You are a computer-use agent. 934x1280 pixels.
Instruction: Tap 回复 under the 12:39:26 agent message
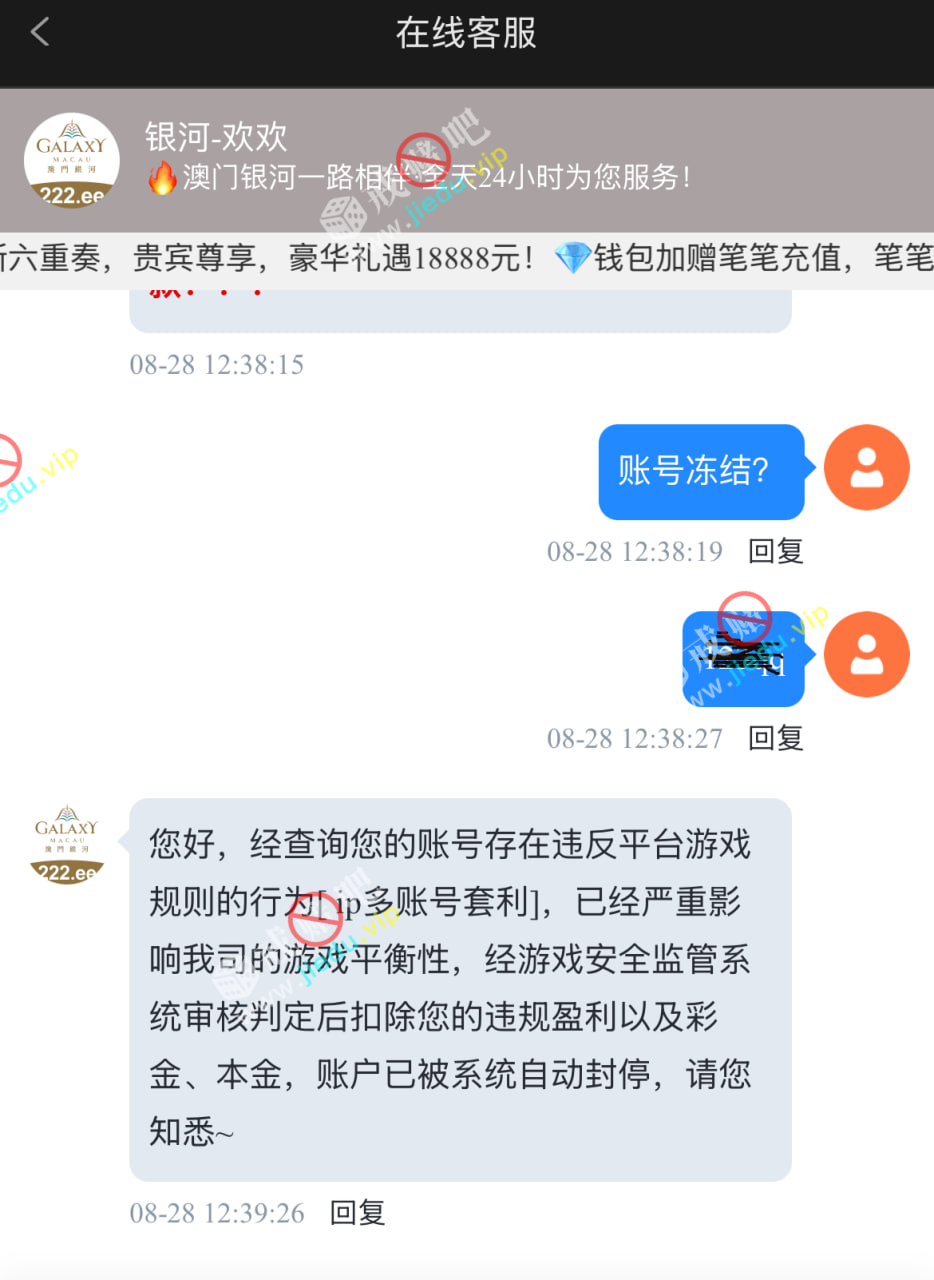(357, 1213)
